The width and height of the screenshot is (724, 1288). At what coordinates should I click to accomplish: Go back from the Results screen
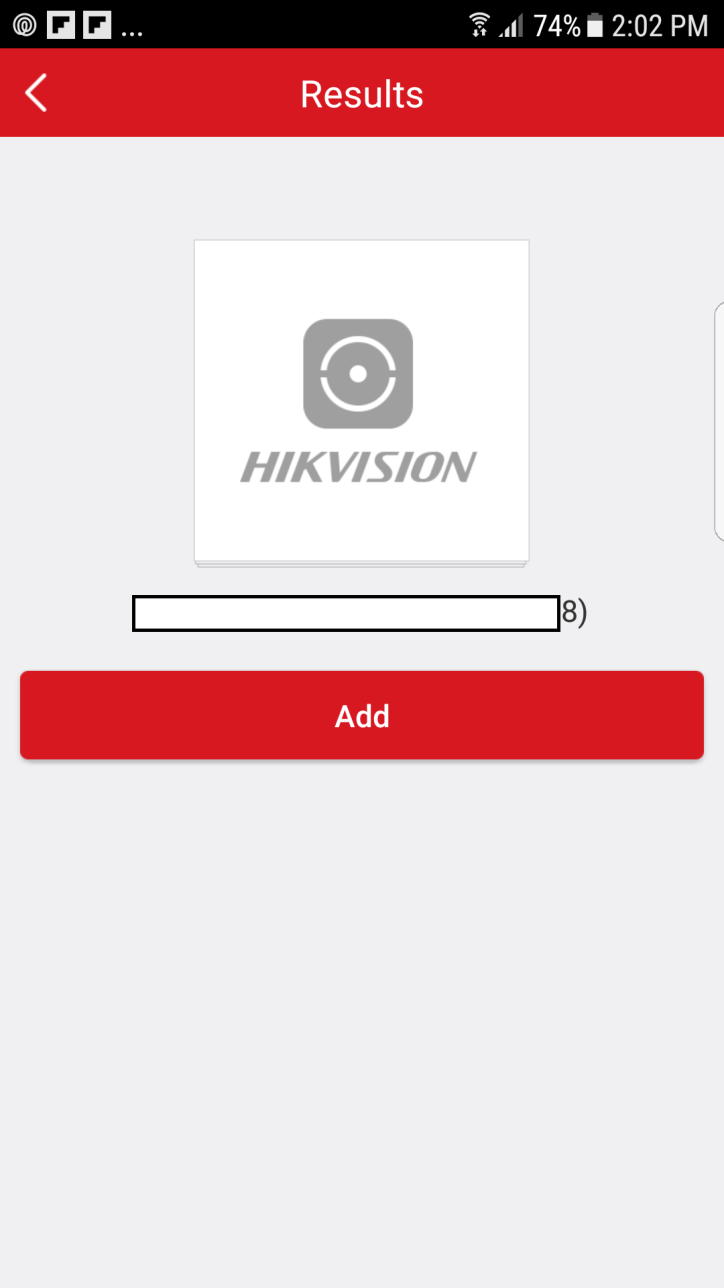click(x=37, y=94)
